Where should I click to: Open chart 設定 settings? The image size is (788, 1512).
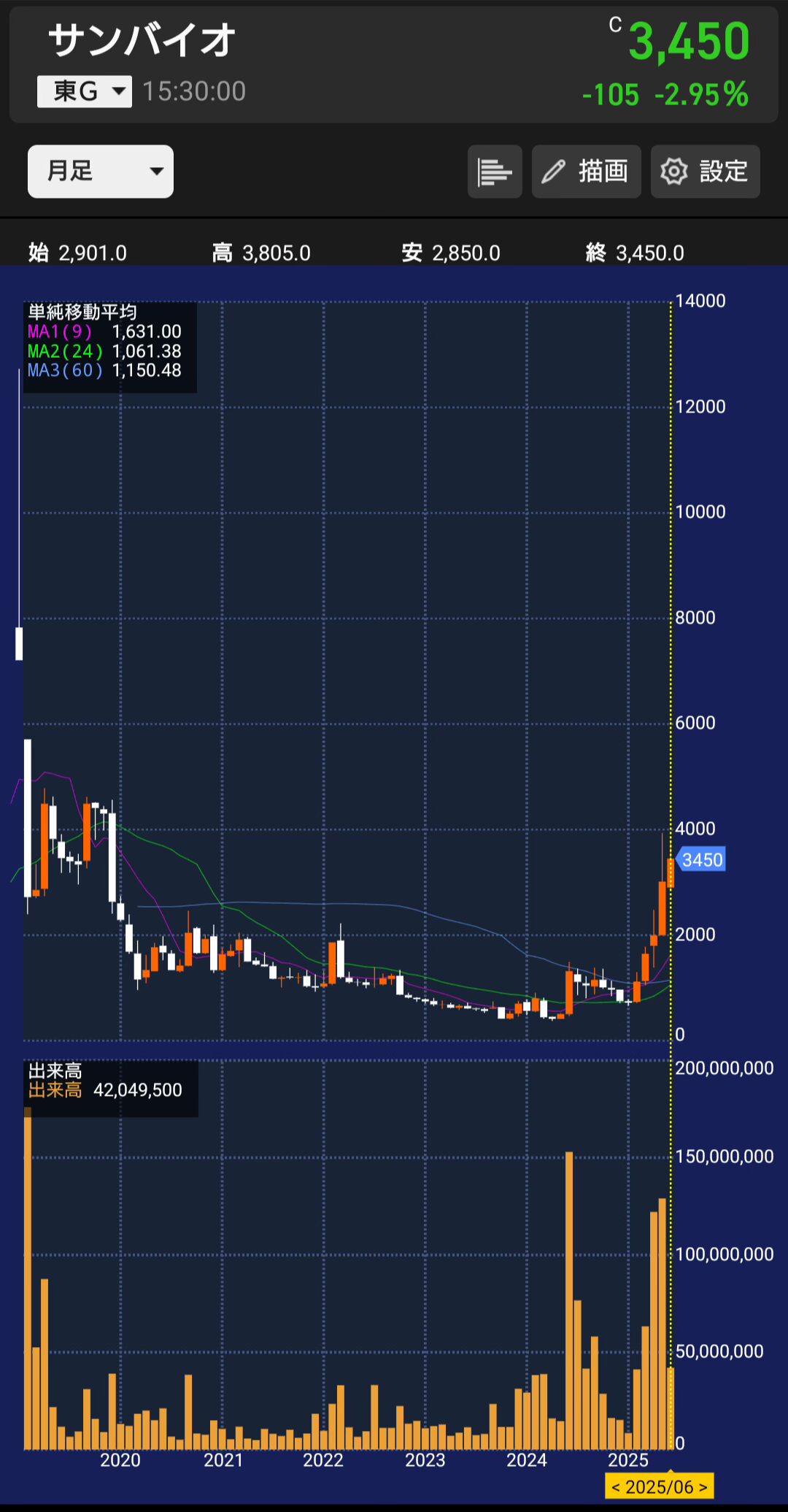[x=705, y=172]
